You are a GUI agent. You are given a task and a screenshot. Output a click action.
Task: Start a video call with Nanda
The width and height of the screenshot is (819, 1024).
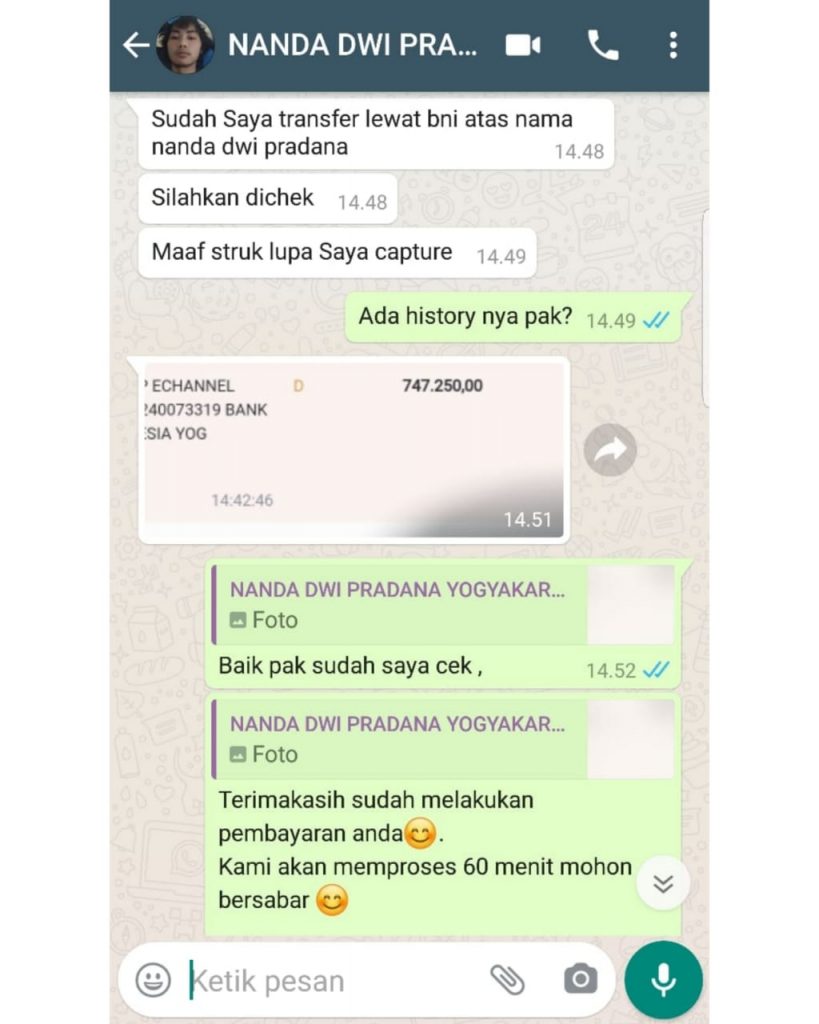523,45
